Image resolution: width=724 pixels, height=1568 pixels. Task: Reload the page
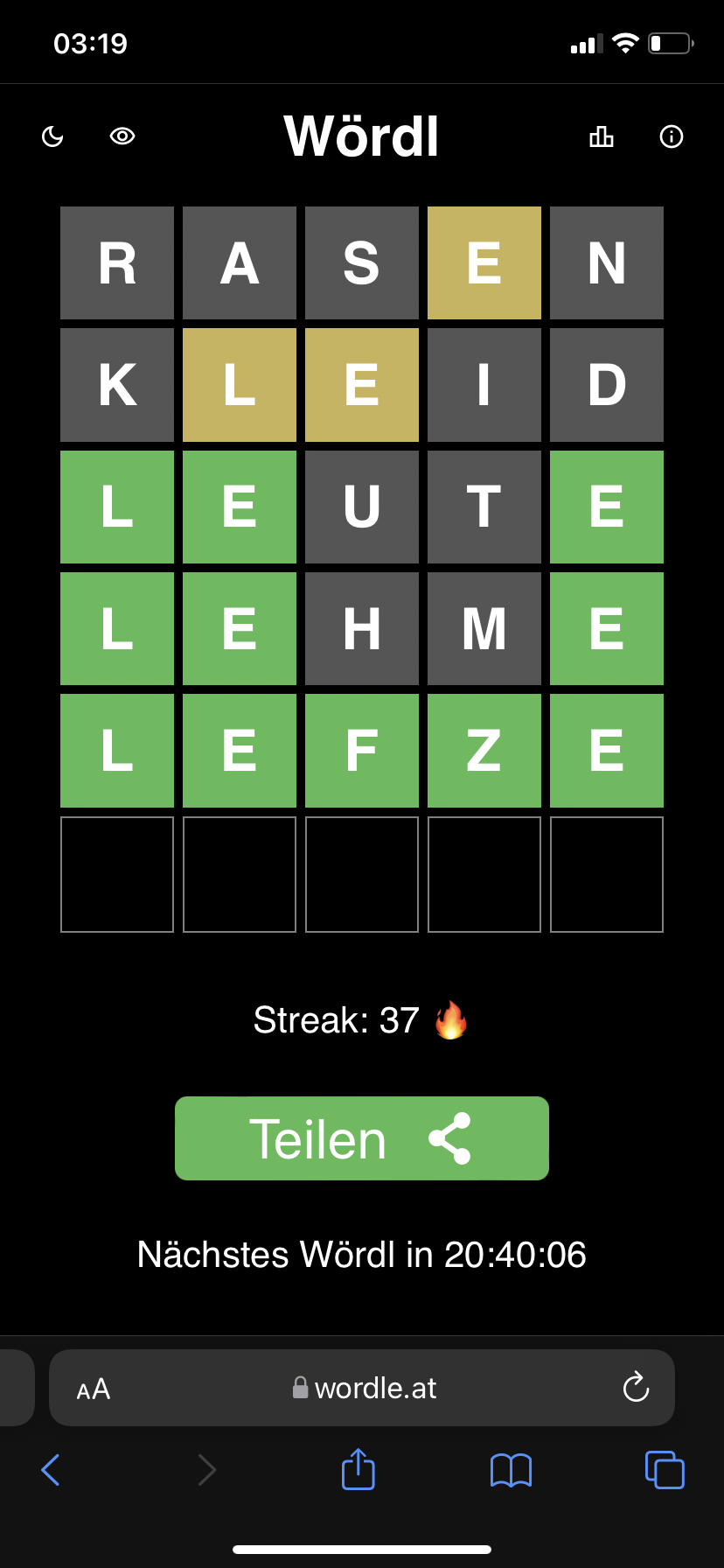pyautogui.click(x=636, y=1387)
